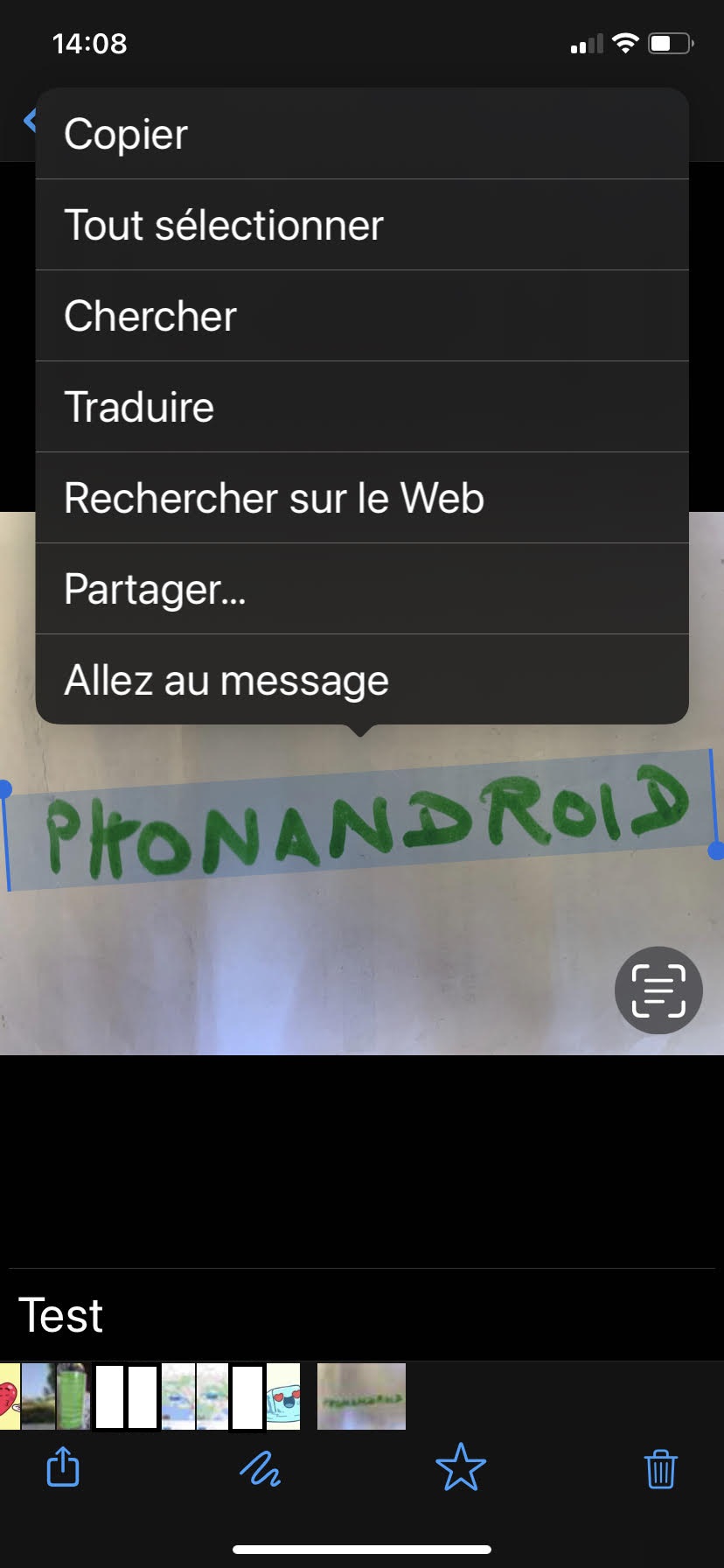The height and width of the screenshot is (1568, 724).
Task: Open the Phonandroid thumbnail in the strip
Action: pyautogui.click(x=361, y=1396)
